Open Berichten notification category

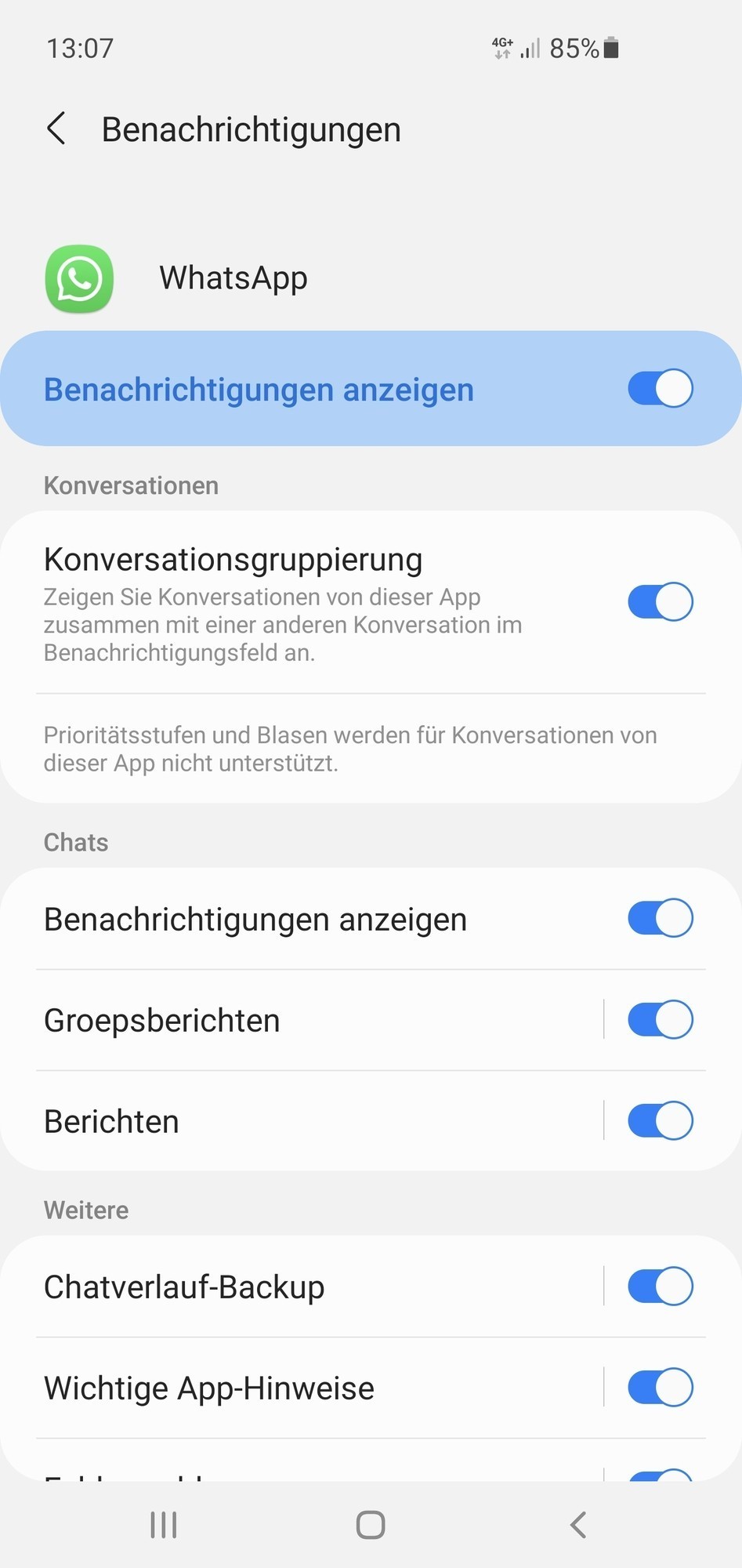pyautogui.click(x=313, y=1122)
